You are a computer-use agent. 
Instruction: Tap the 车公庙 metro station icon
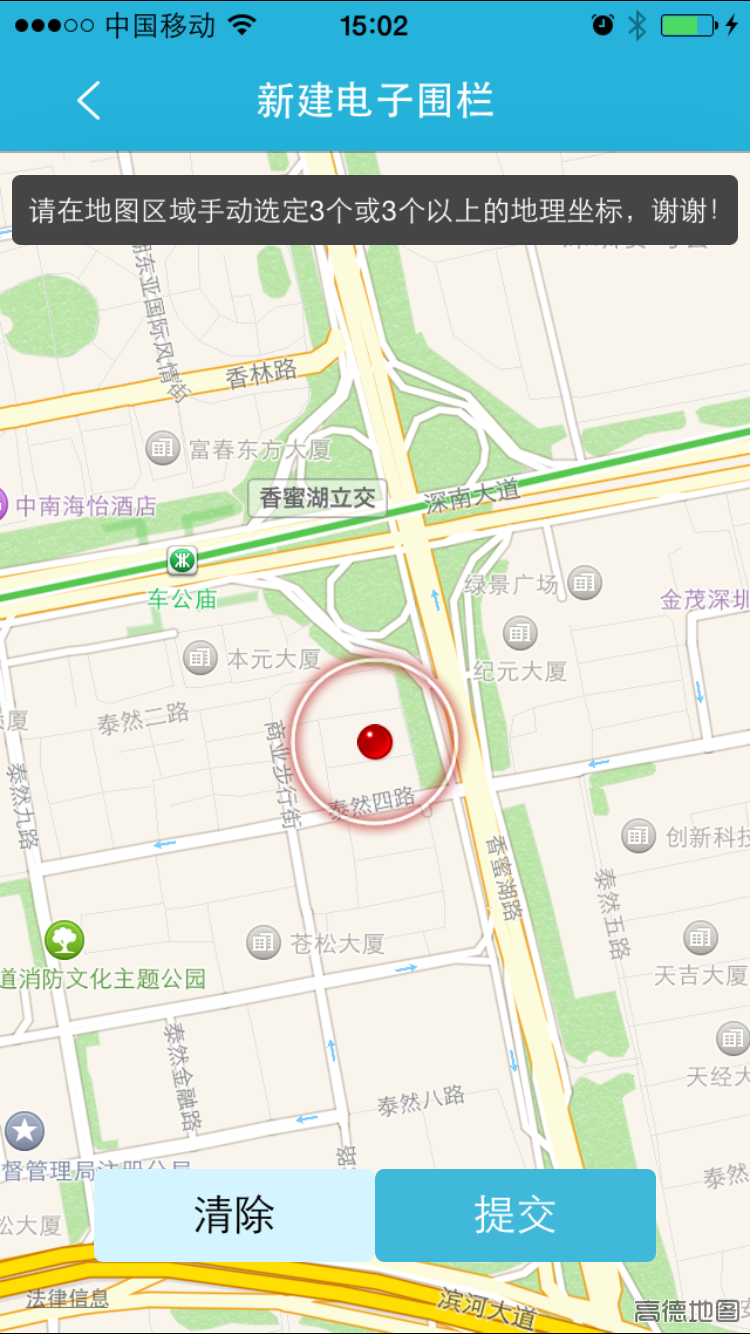[182, 561]
